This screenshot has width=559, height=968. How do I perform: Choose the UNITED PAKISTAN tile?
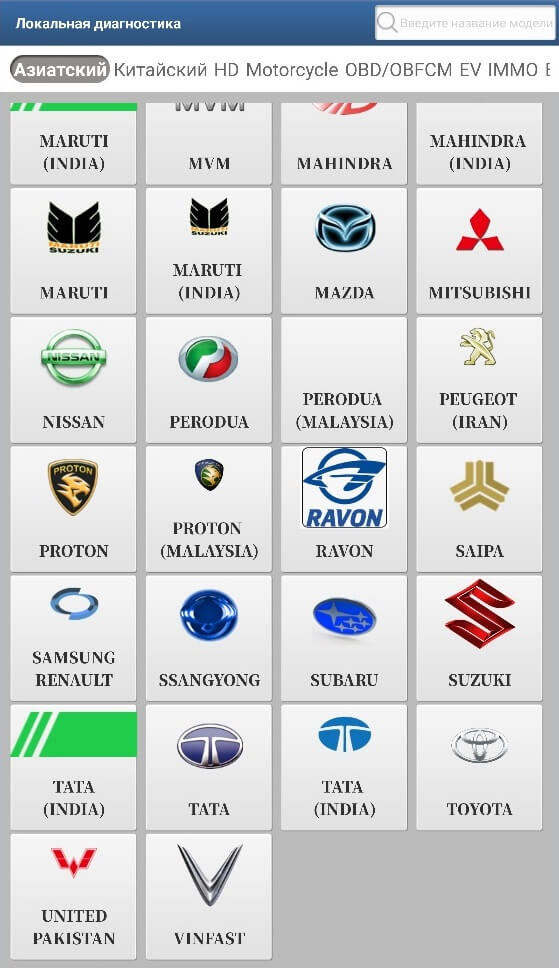(x=74, y=896)
